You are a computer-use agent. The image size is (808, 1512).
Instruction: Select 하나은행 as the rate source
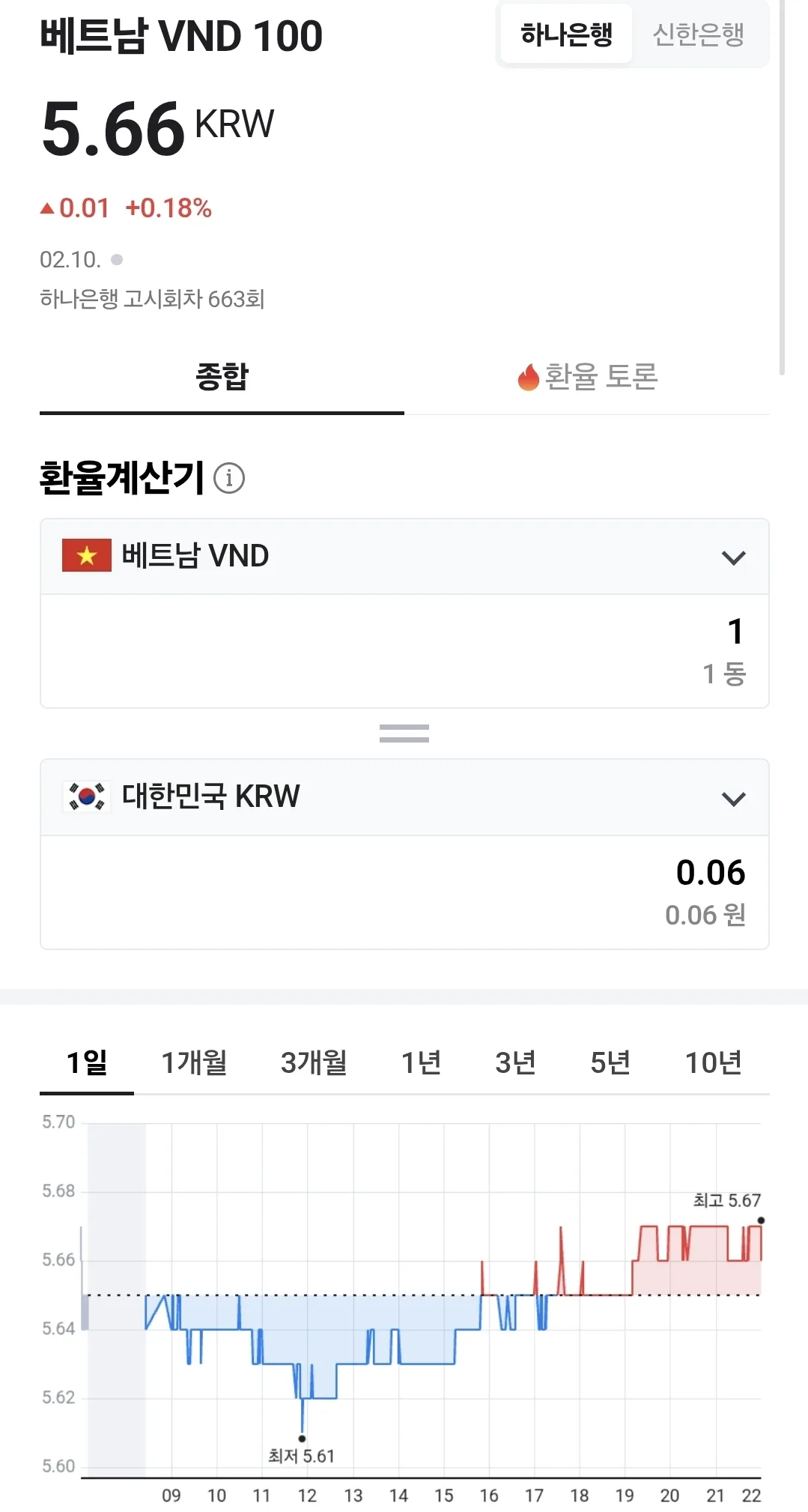point(566,34)
